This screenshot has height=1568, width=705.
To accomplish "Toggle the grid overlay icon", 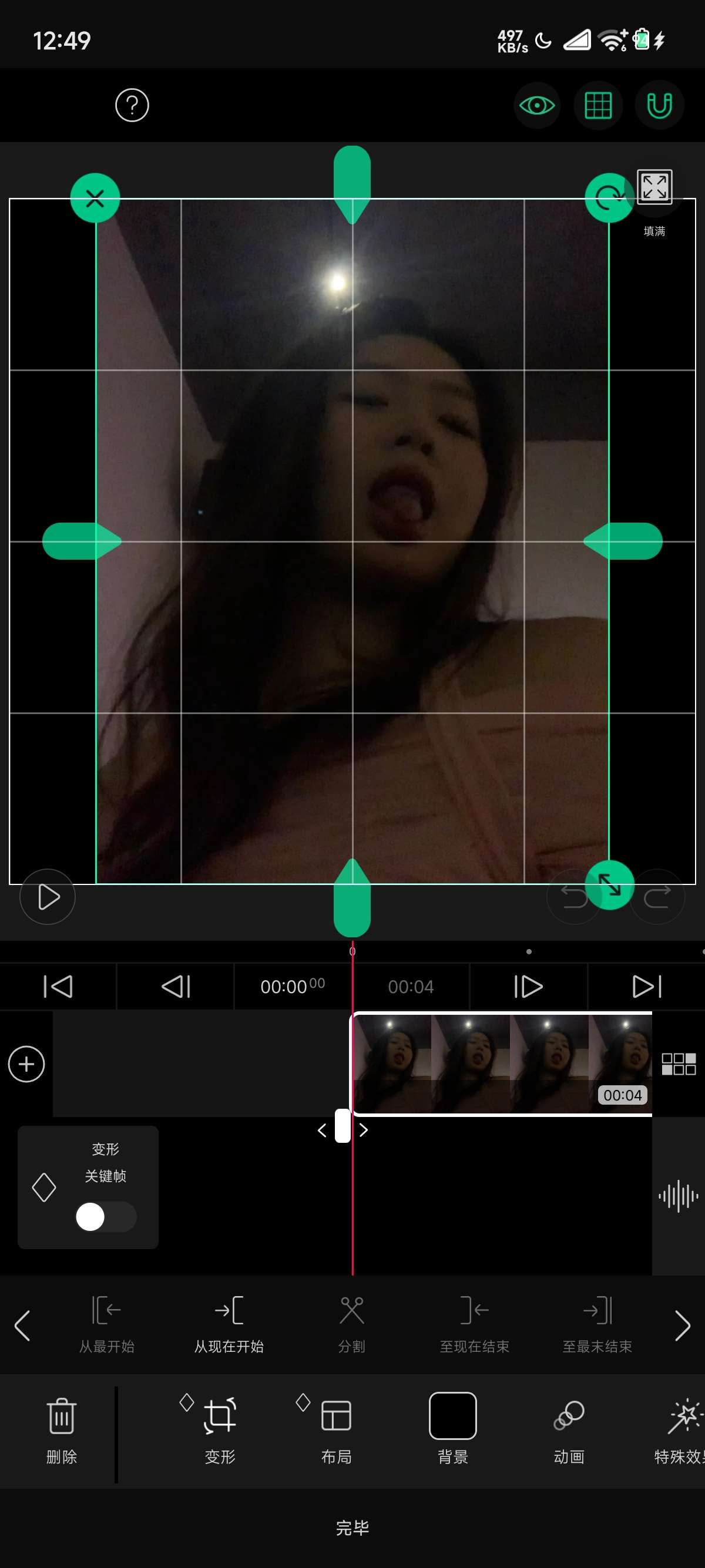I will tap(598, 106).
